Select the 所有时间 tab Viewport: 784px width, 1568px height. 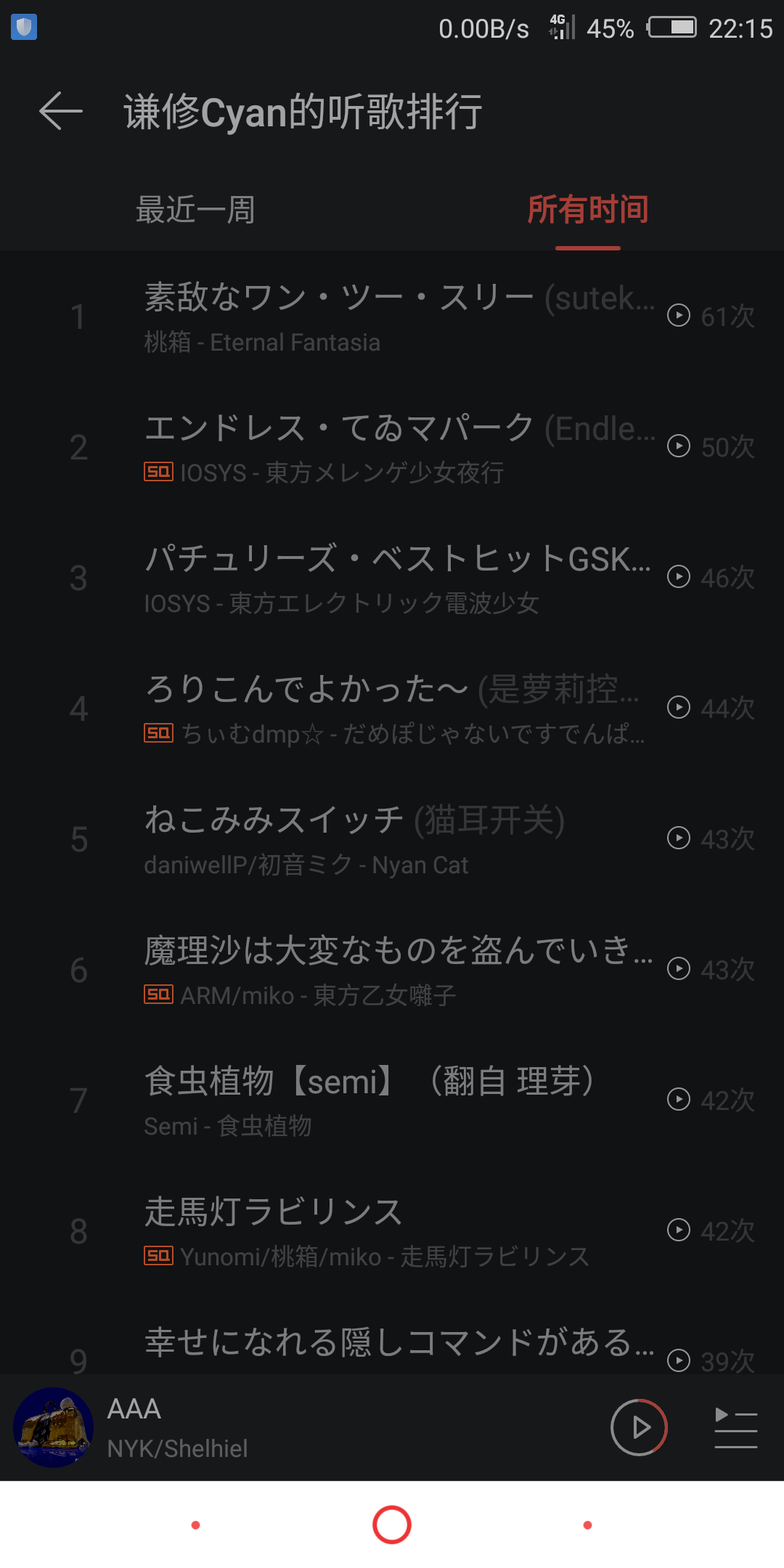click(587, 210)
